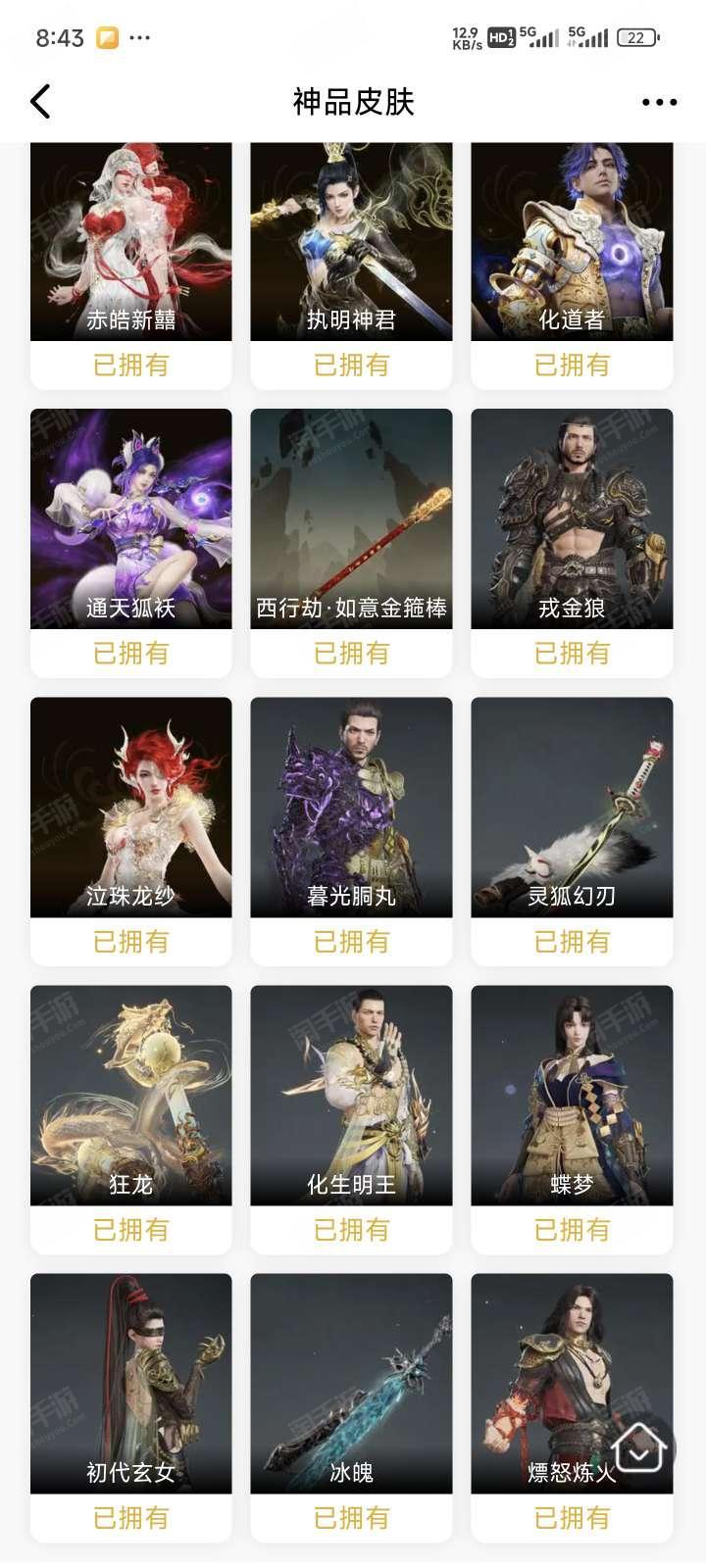View the 蝶梦 skin
Viewport: 706px width, 1568px height.
572,1119
